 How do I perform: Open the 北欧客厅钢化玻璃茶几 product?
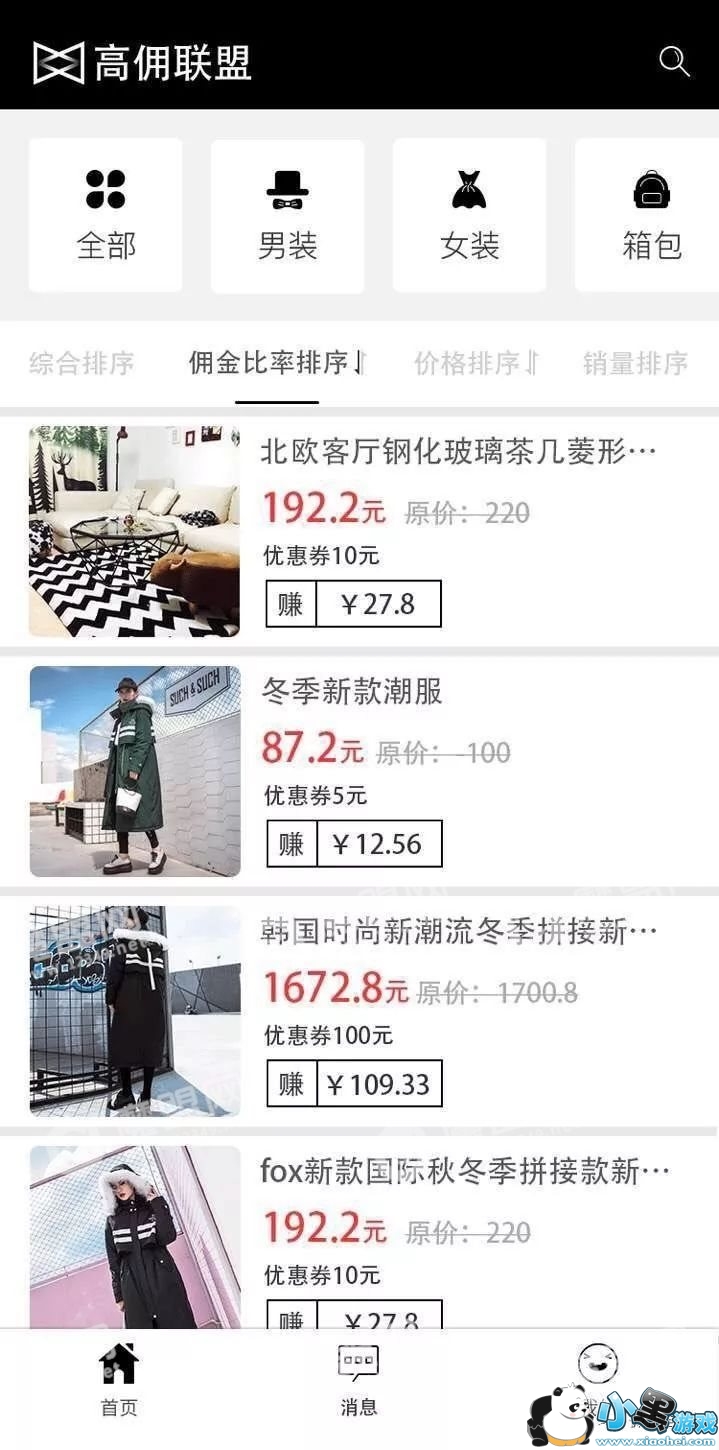[x=458, y=452]
